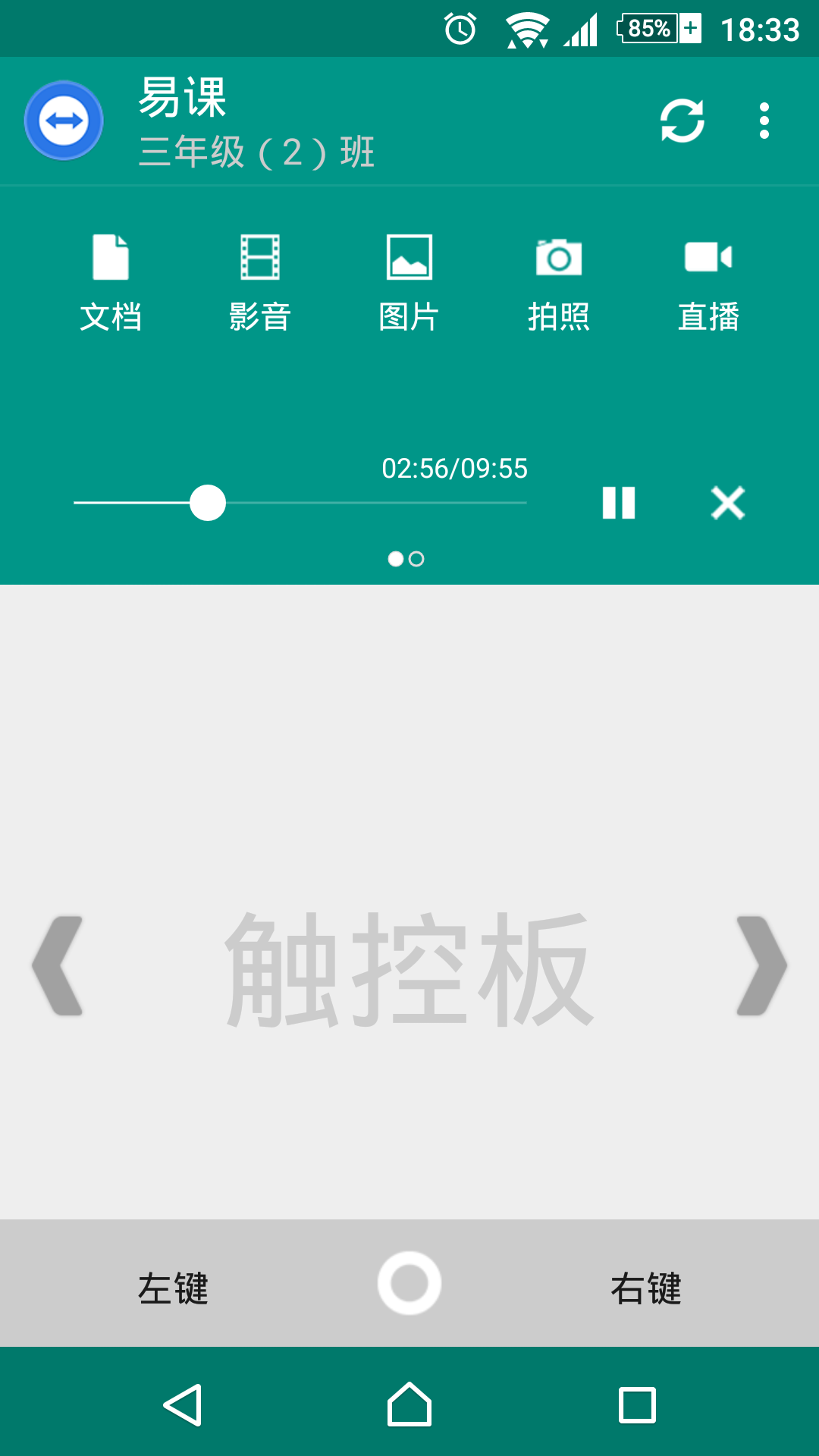Select 拍照 to take a photo
Screen dimensions: 819x1456
point(559,282)
